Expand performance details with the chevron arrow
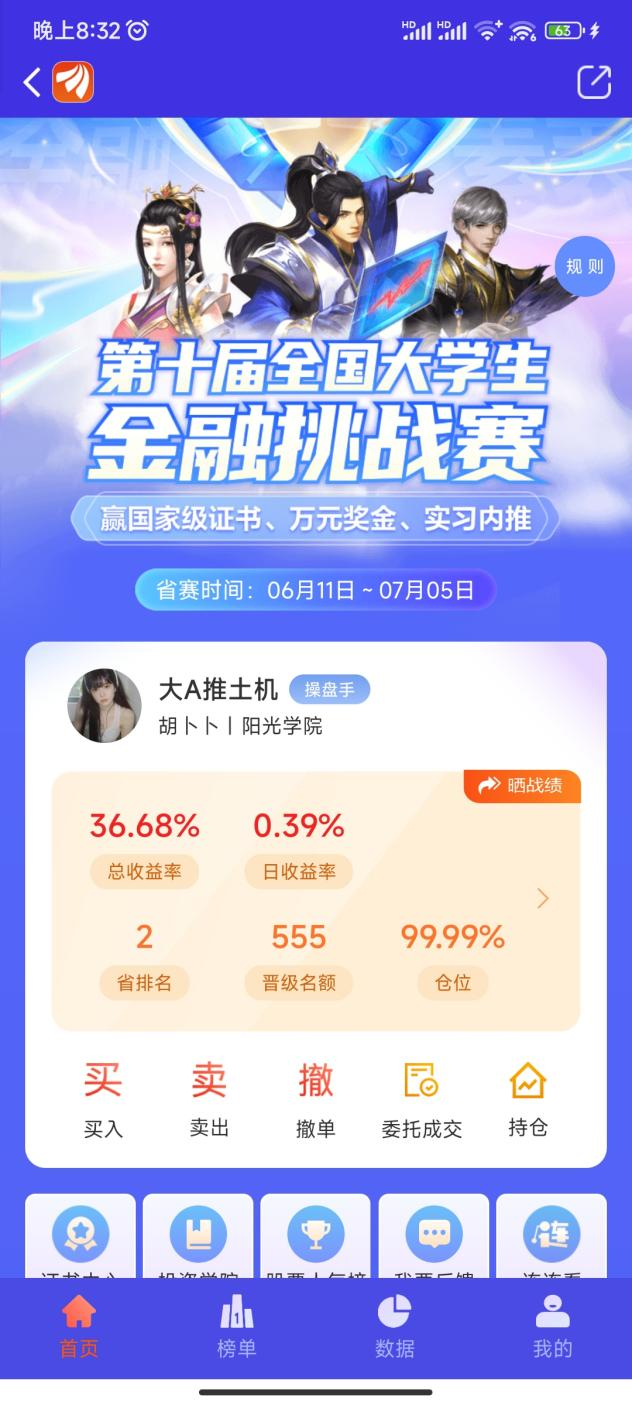 (x=543, y=898)
